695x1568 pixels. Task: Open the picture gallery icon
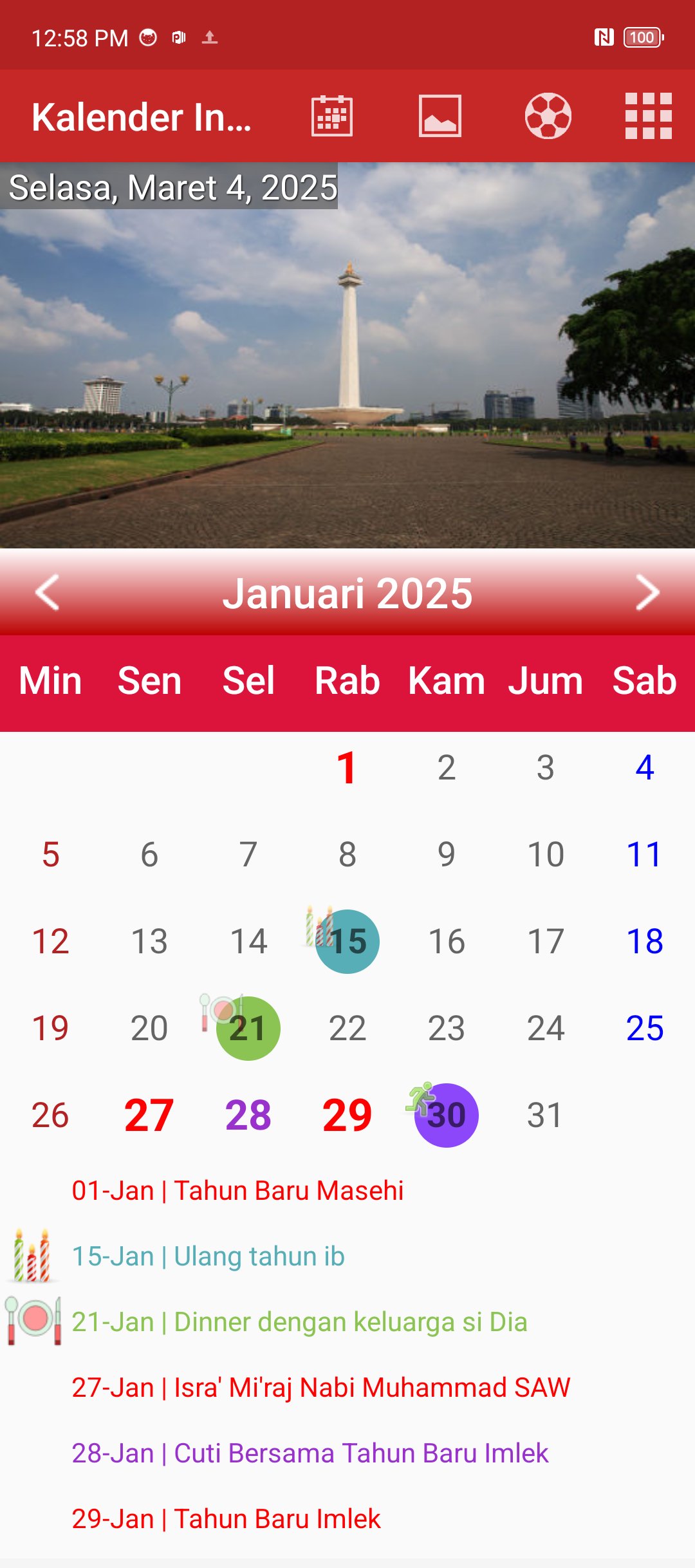(x=440, y=117)
